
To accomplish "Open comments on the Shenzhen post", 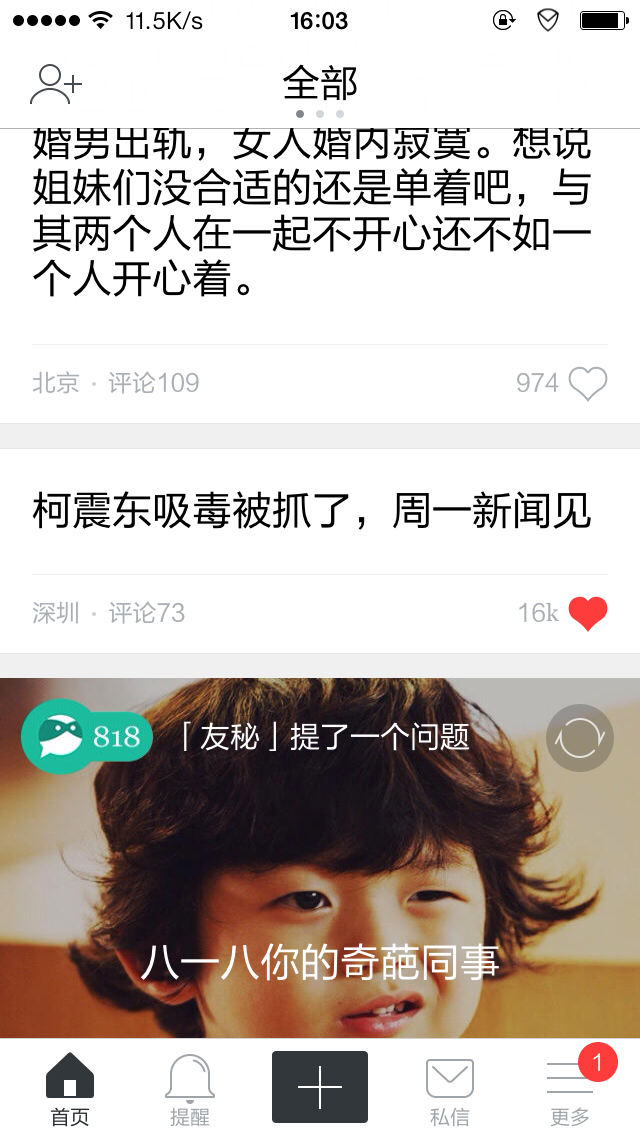I will (146, 613).
